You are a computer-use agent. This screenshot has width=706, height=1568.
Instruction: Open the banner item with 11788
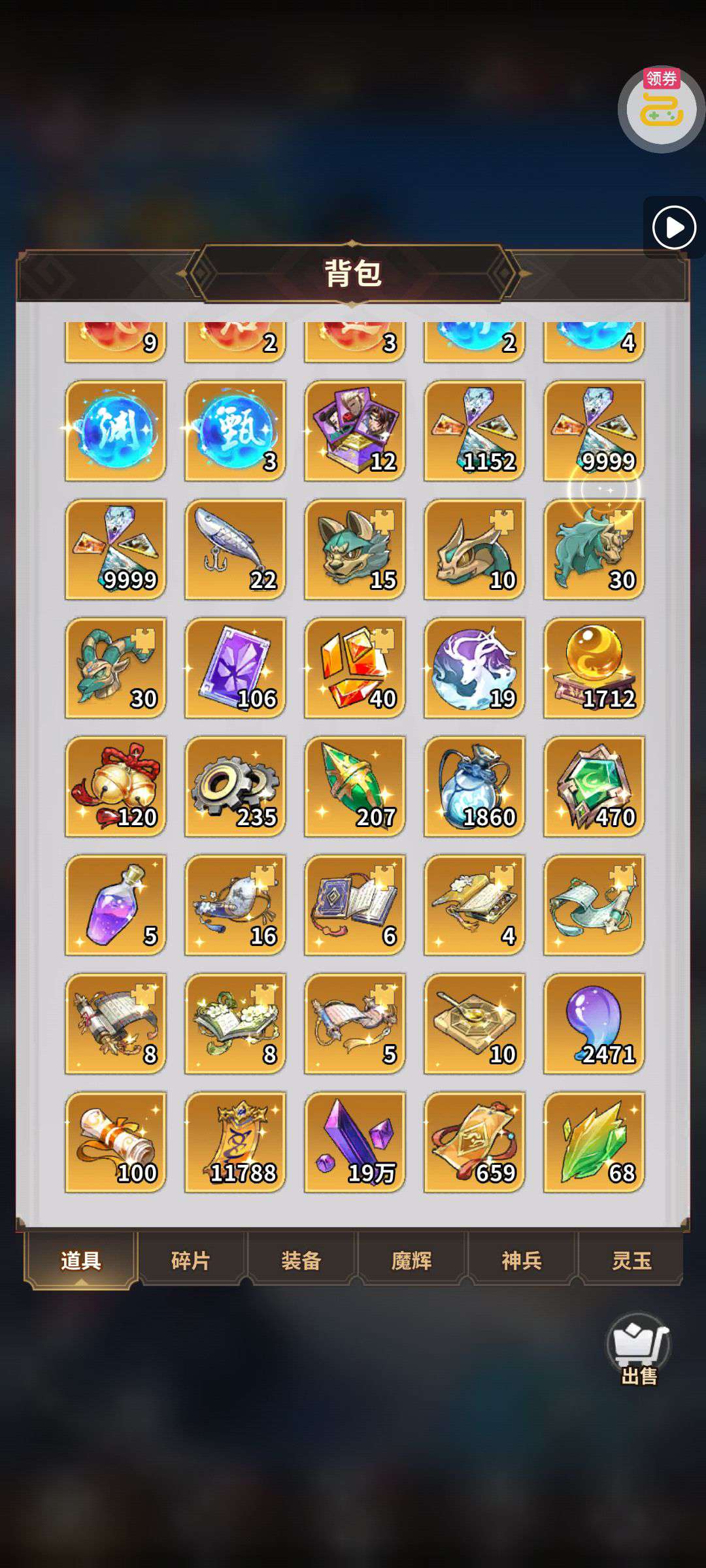[x=235, y=1142]
